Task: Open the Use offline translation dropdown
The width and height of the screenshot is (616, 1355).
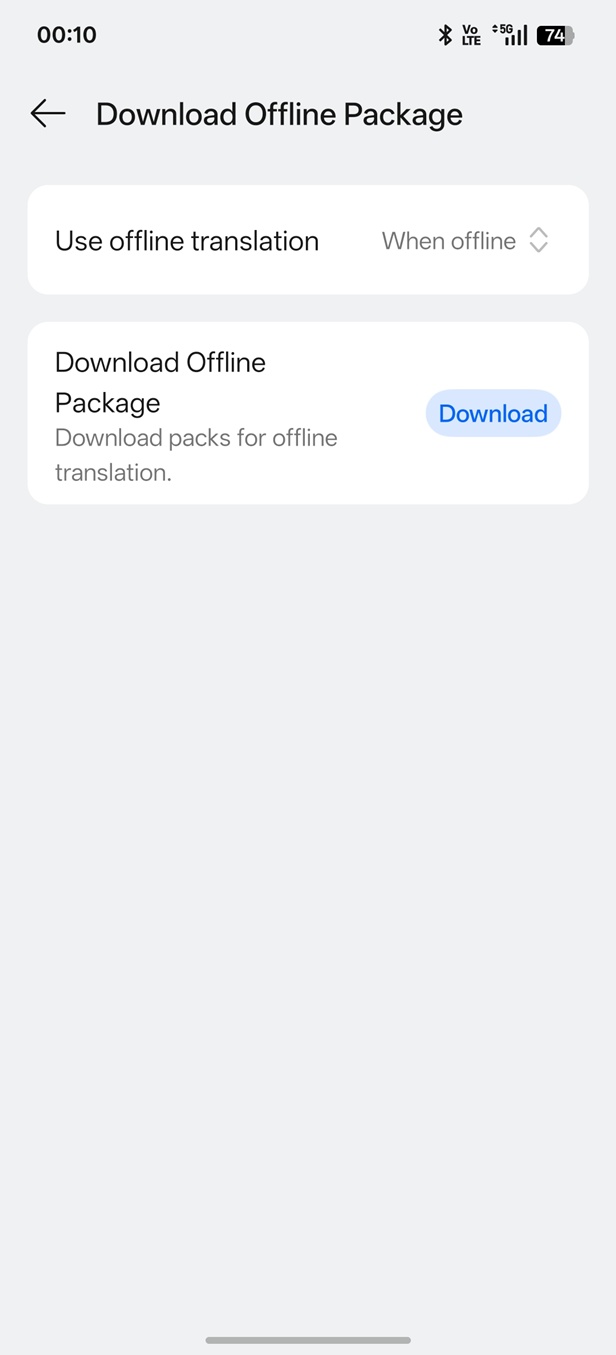Action: (x=466, y=241)
